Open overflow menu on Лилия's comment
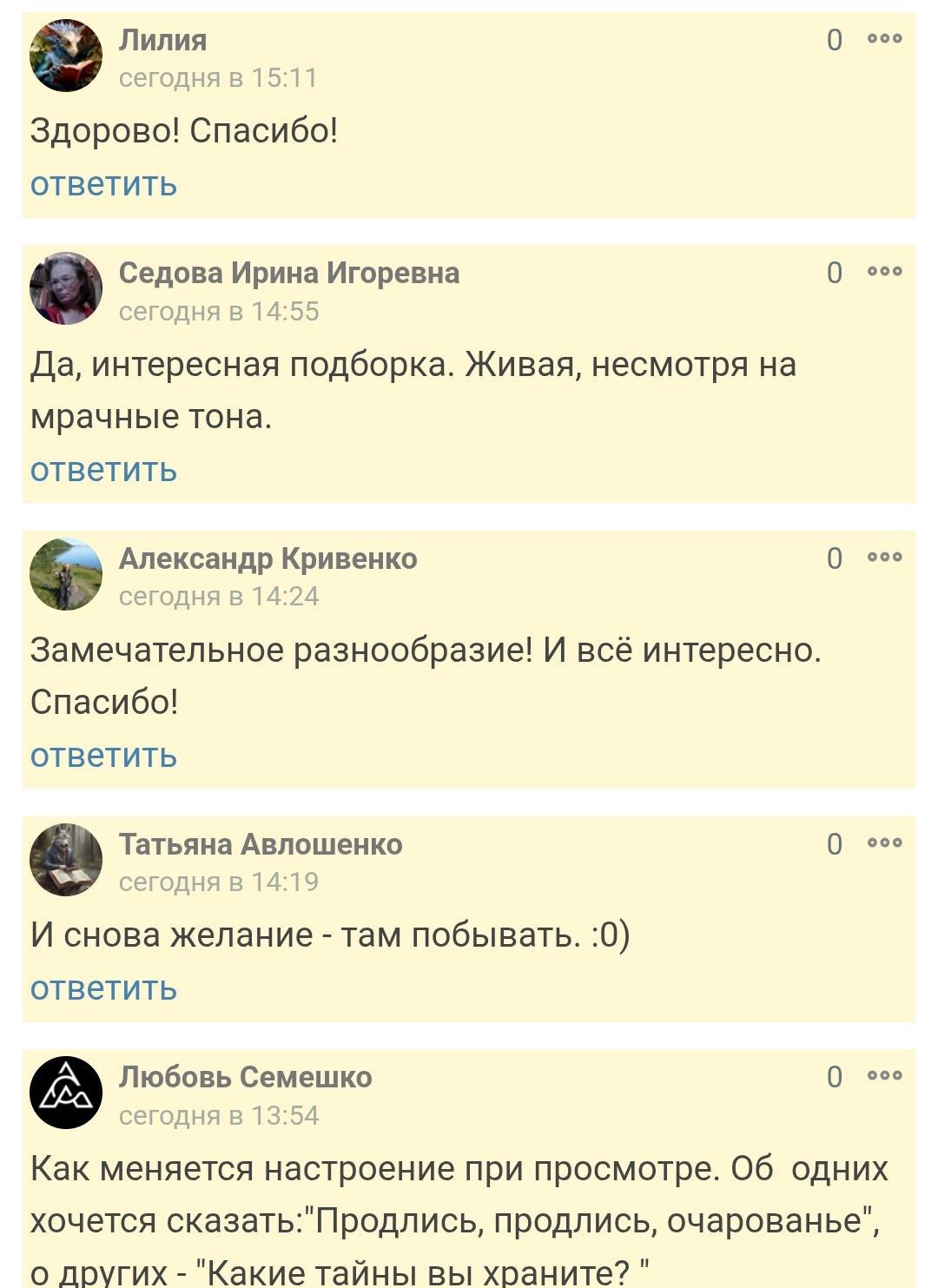This screenshot has width=938, height=1288. click(x=884, y=38)
